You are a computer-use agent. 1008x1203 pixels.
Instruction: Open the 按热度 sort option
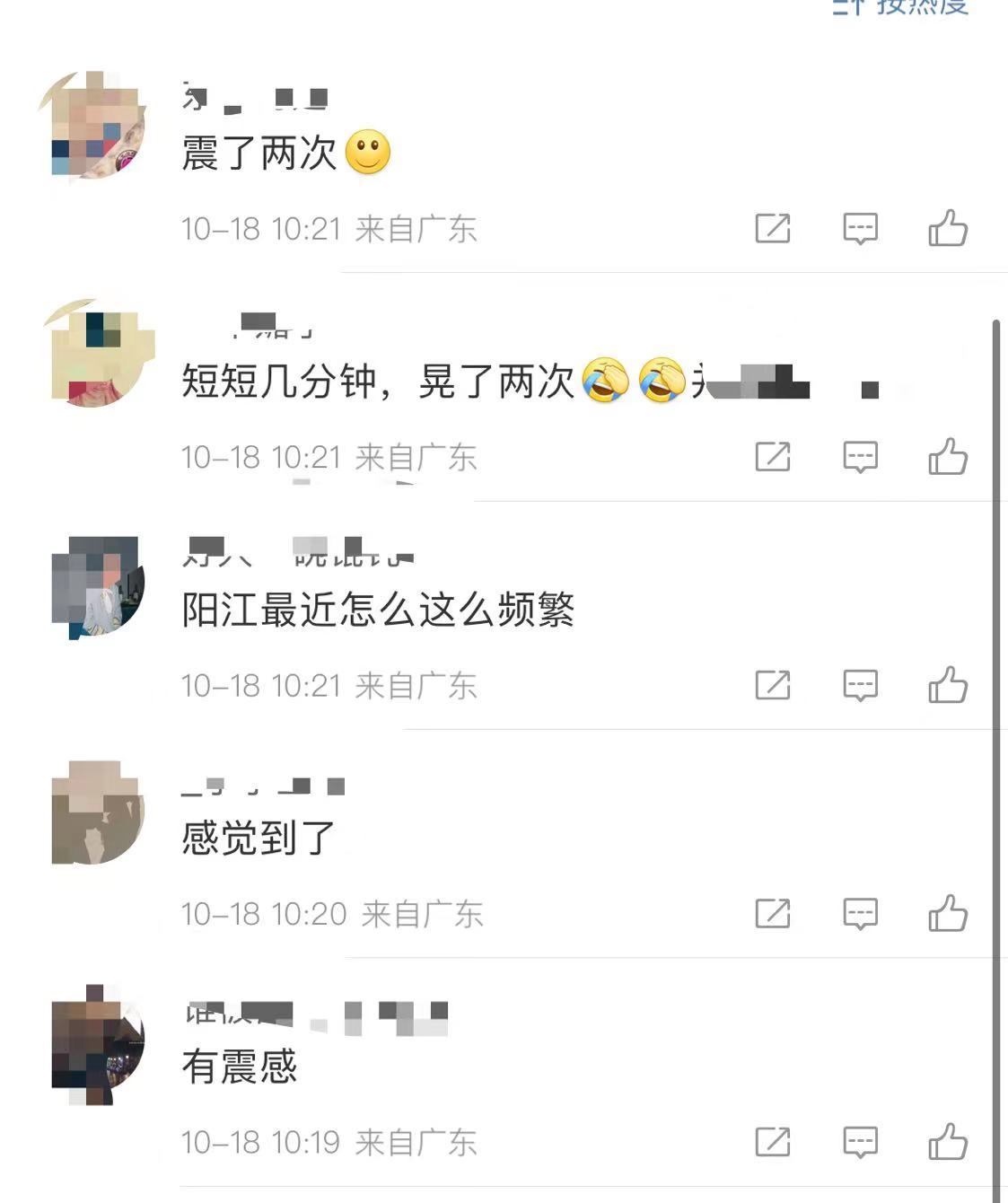pos(907,7)
